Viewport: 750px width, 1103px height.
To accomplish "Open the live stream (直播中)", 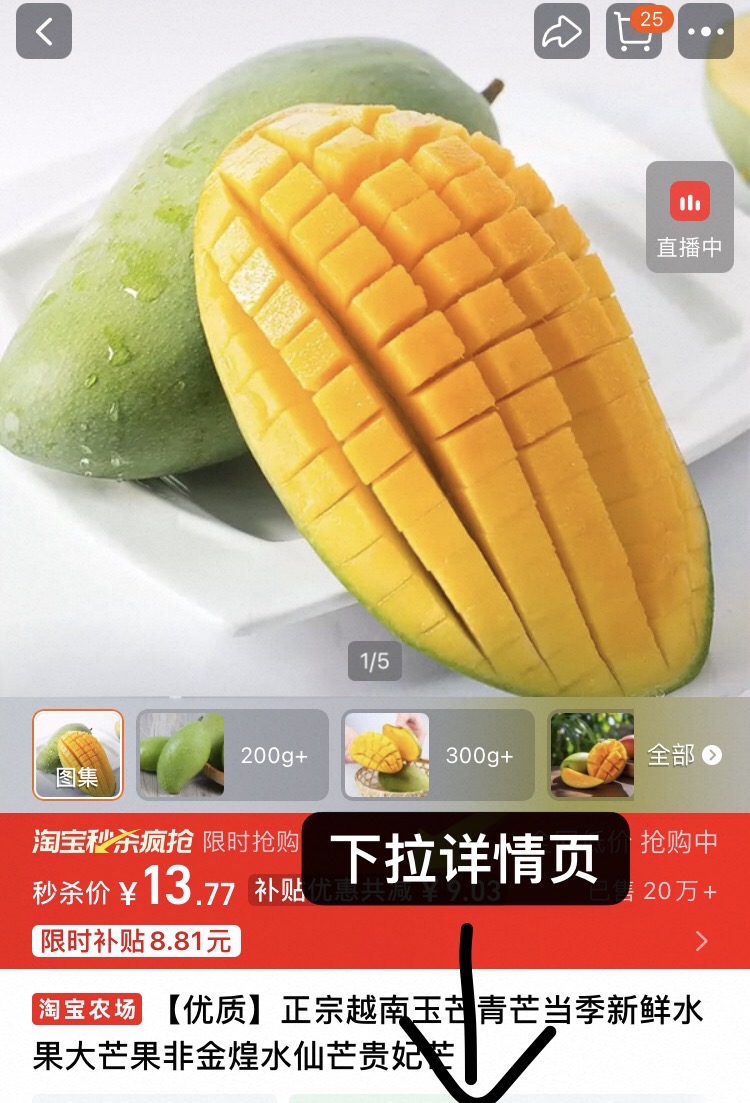I will (689, 220).
